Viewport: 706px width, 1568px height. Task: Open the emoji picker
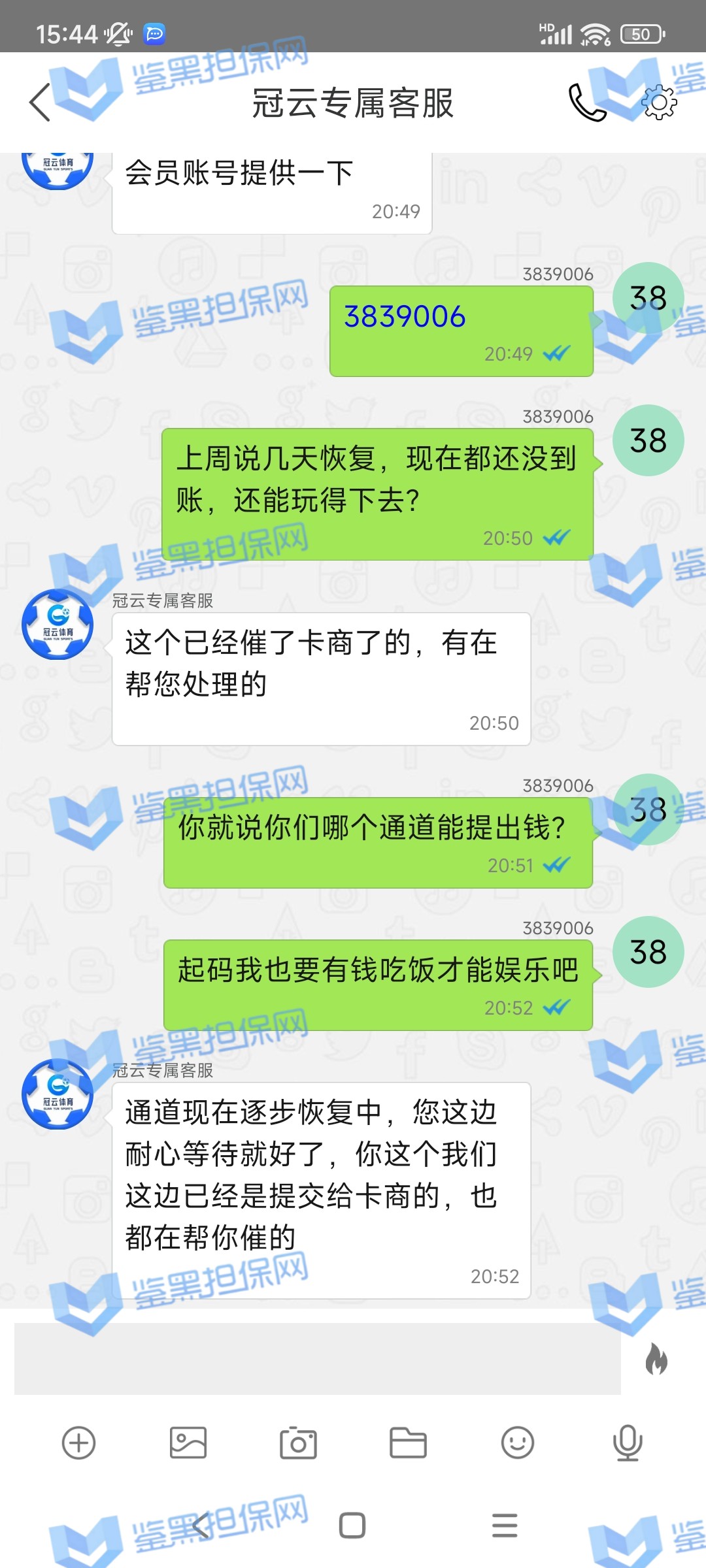[518, 1443]
